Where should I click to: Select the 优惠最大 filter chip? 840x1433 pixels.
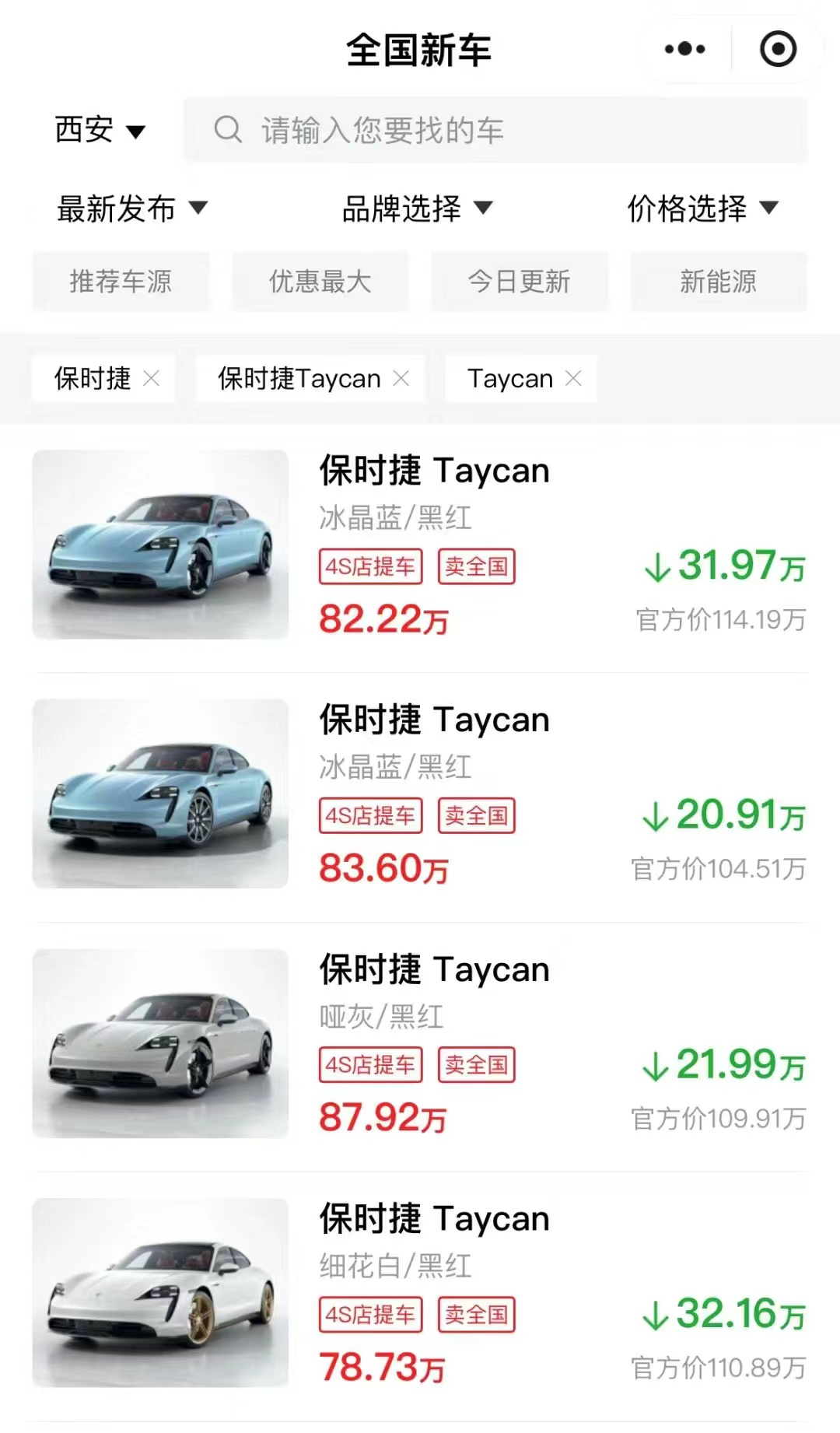pyautogui.click(x=320, y=282)
